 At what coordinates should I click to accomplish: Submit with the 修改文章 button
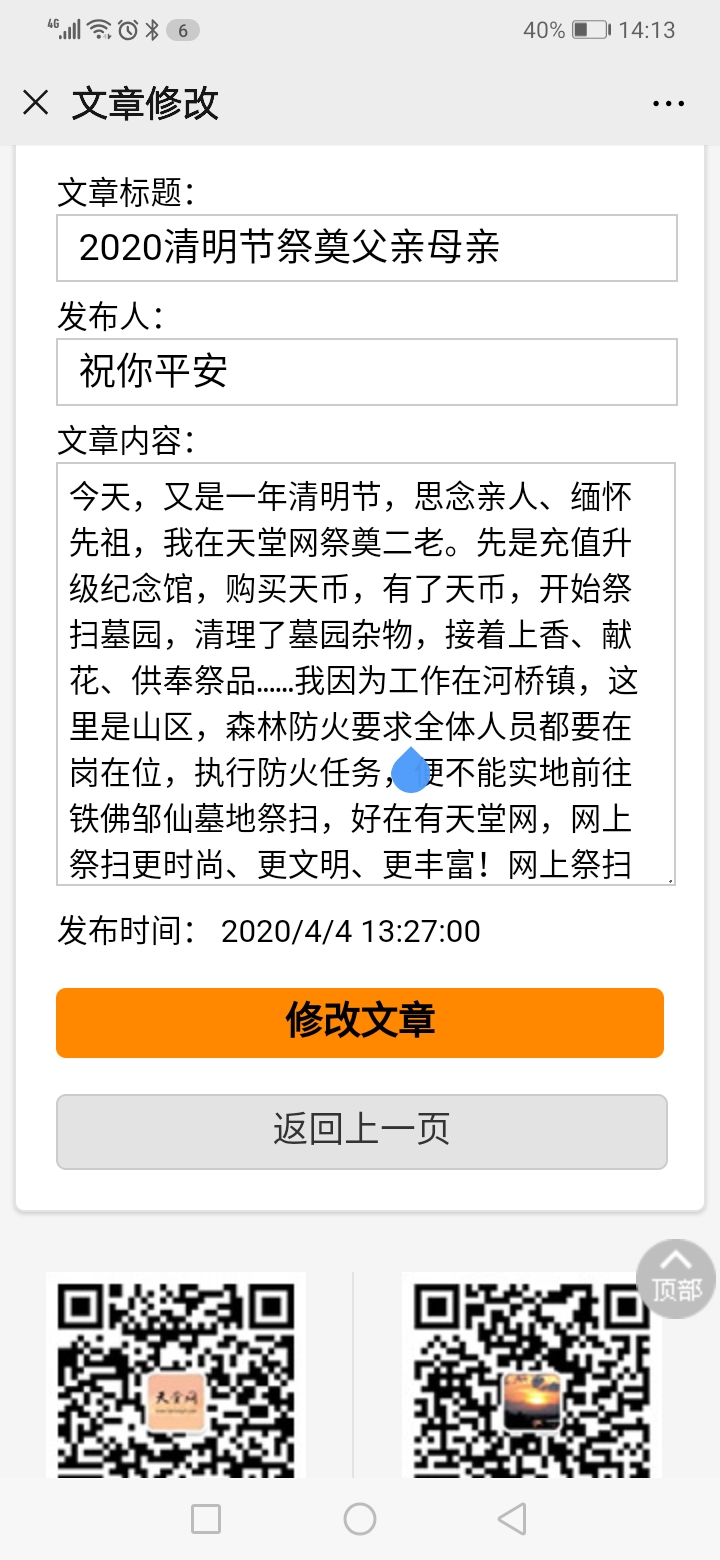pyautogui.click(x=360, y=1022)
